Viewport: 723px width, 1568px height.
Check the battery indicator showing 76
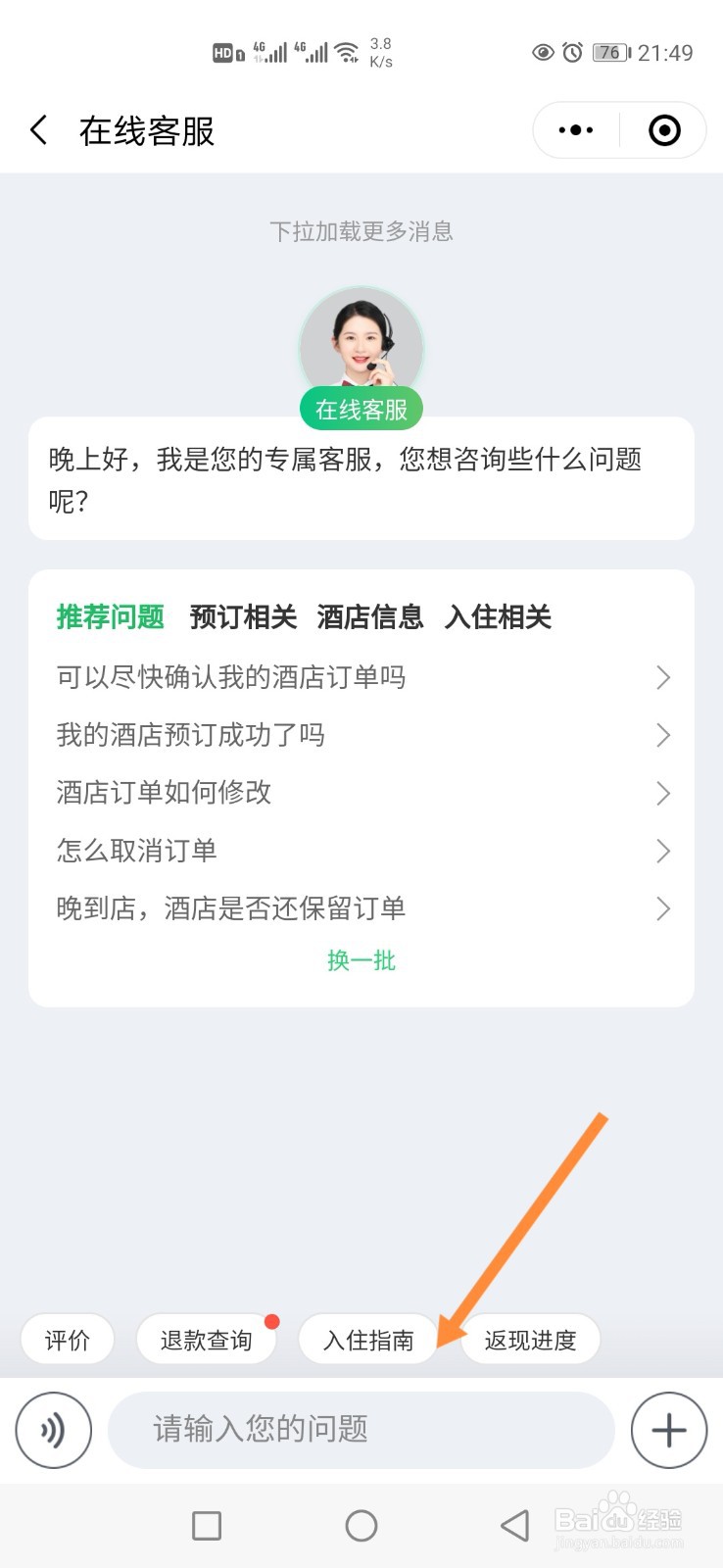pos(608,53)
